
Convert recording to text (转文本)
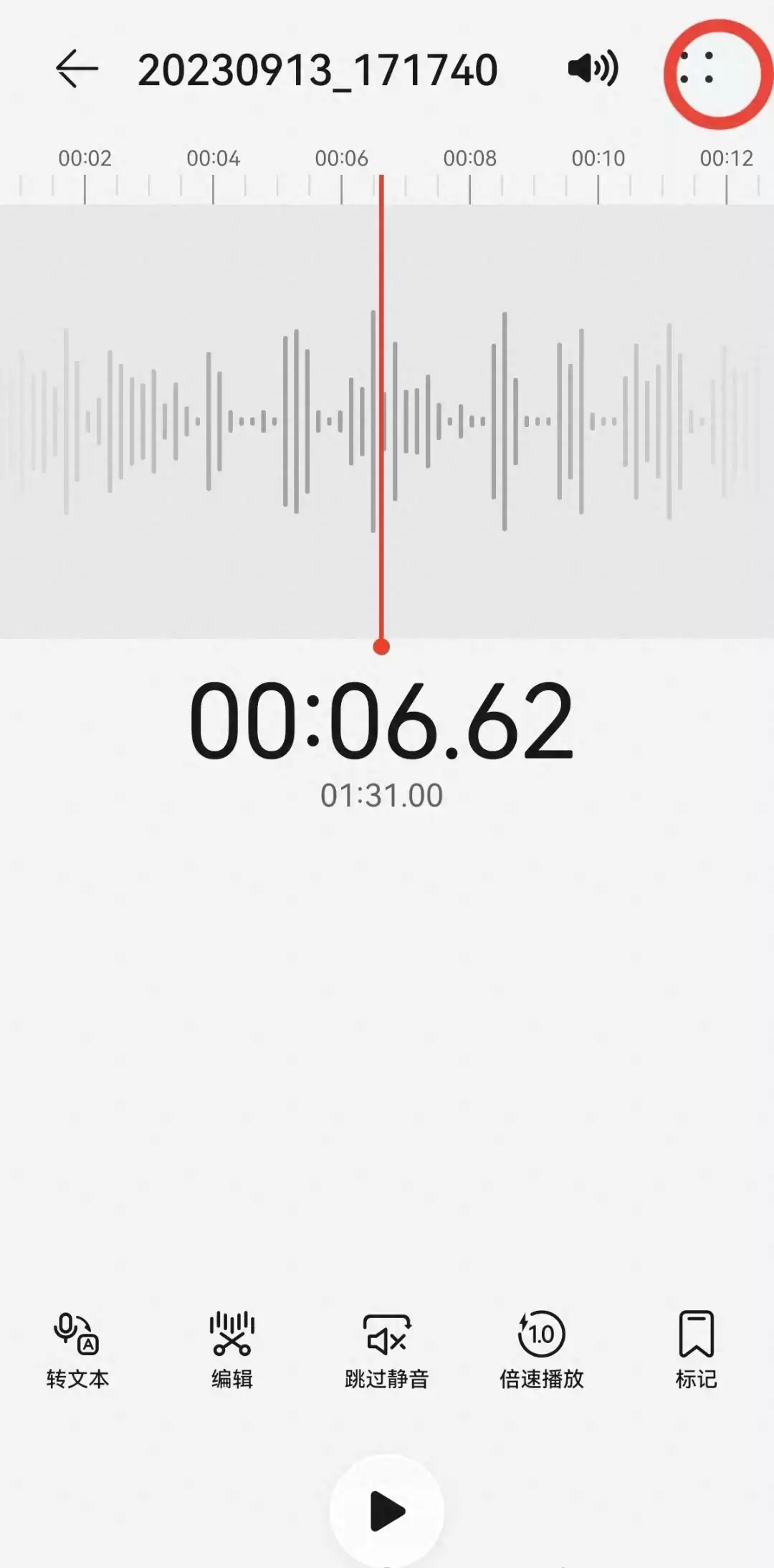77,1350
